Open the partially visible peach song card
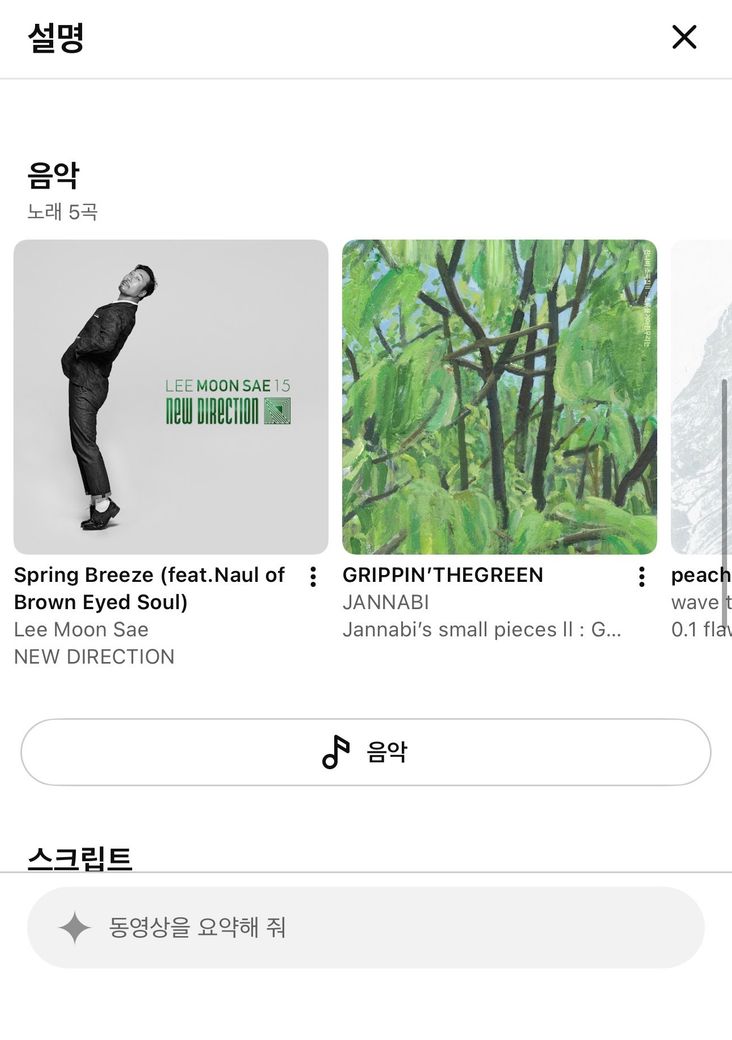Screen dimensions: 732x1040 pyautogui.click(x=701, y=397)
